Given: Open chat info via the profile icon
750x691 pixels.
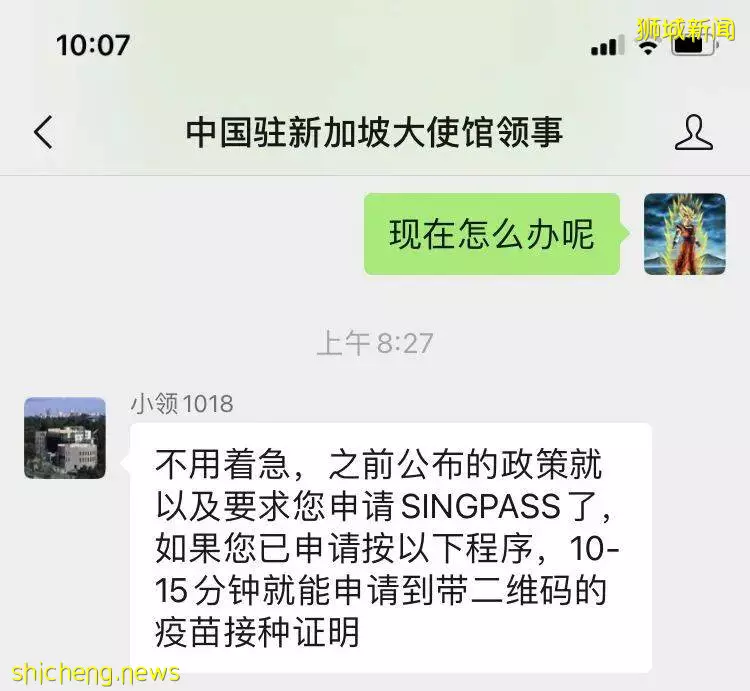Looking at the screenshot, I should (x=693, y=132).
